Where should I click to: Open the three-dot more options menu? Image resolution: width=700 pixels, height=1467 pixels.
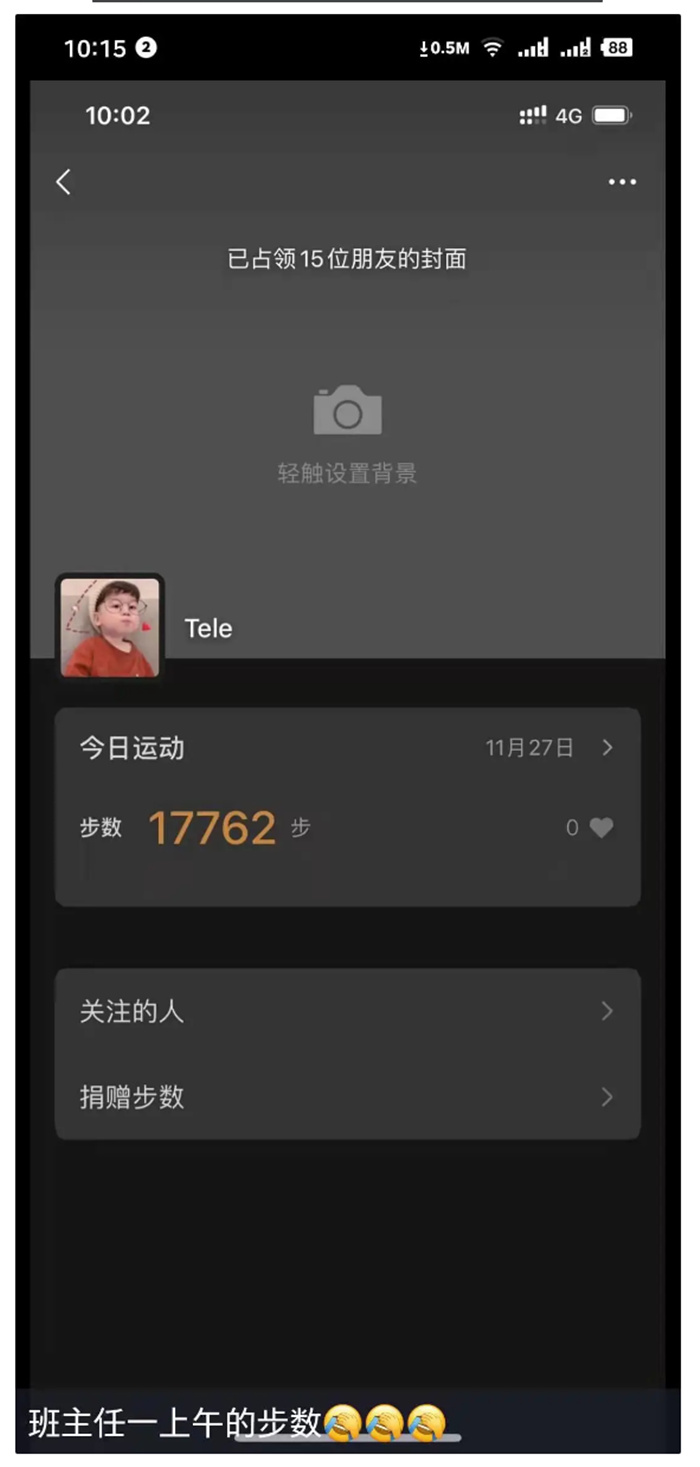point(622,182)
